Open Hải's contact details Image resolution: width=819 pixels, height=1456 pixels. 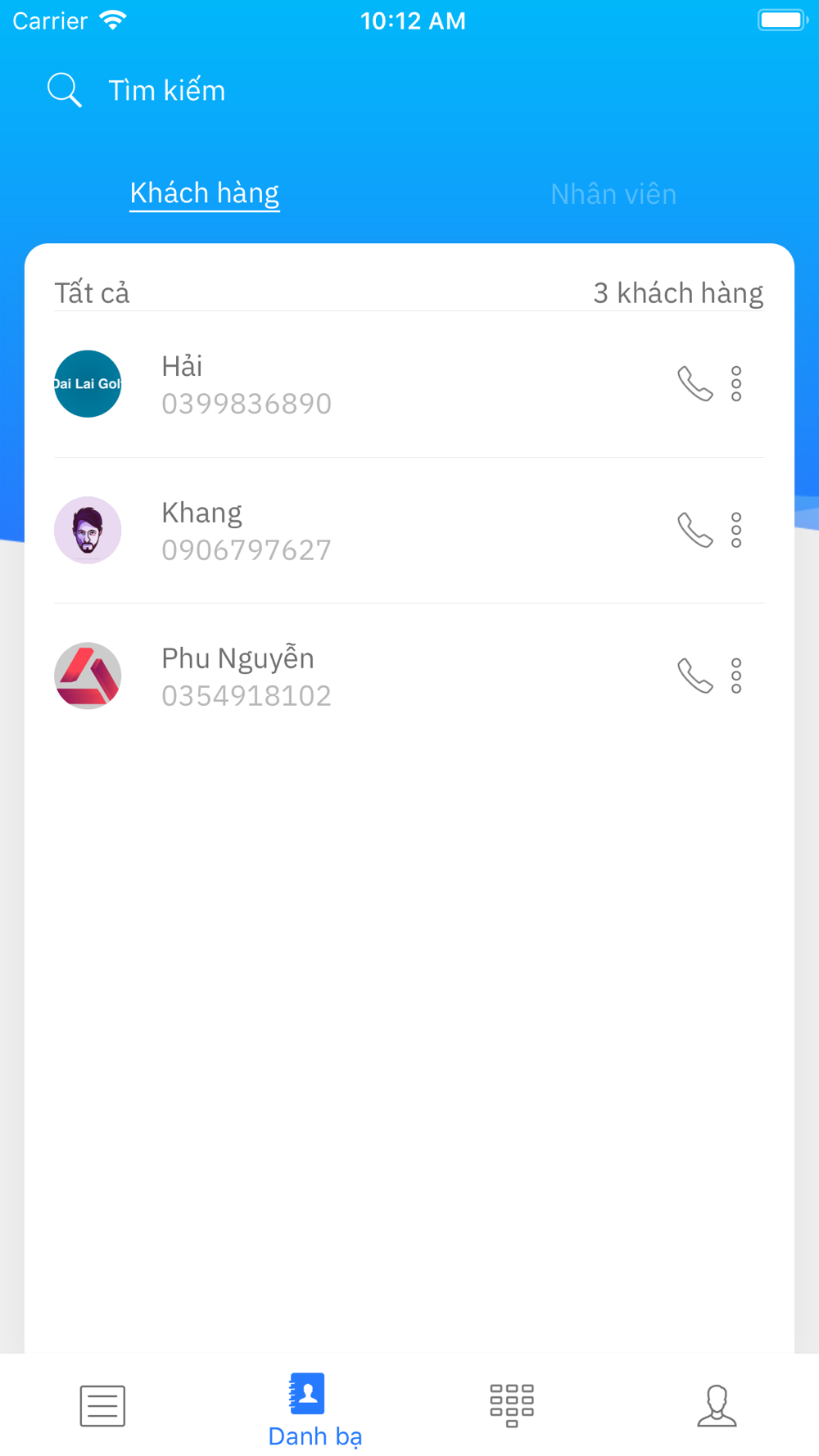click(246, 384)
